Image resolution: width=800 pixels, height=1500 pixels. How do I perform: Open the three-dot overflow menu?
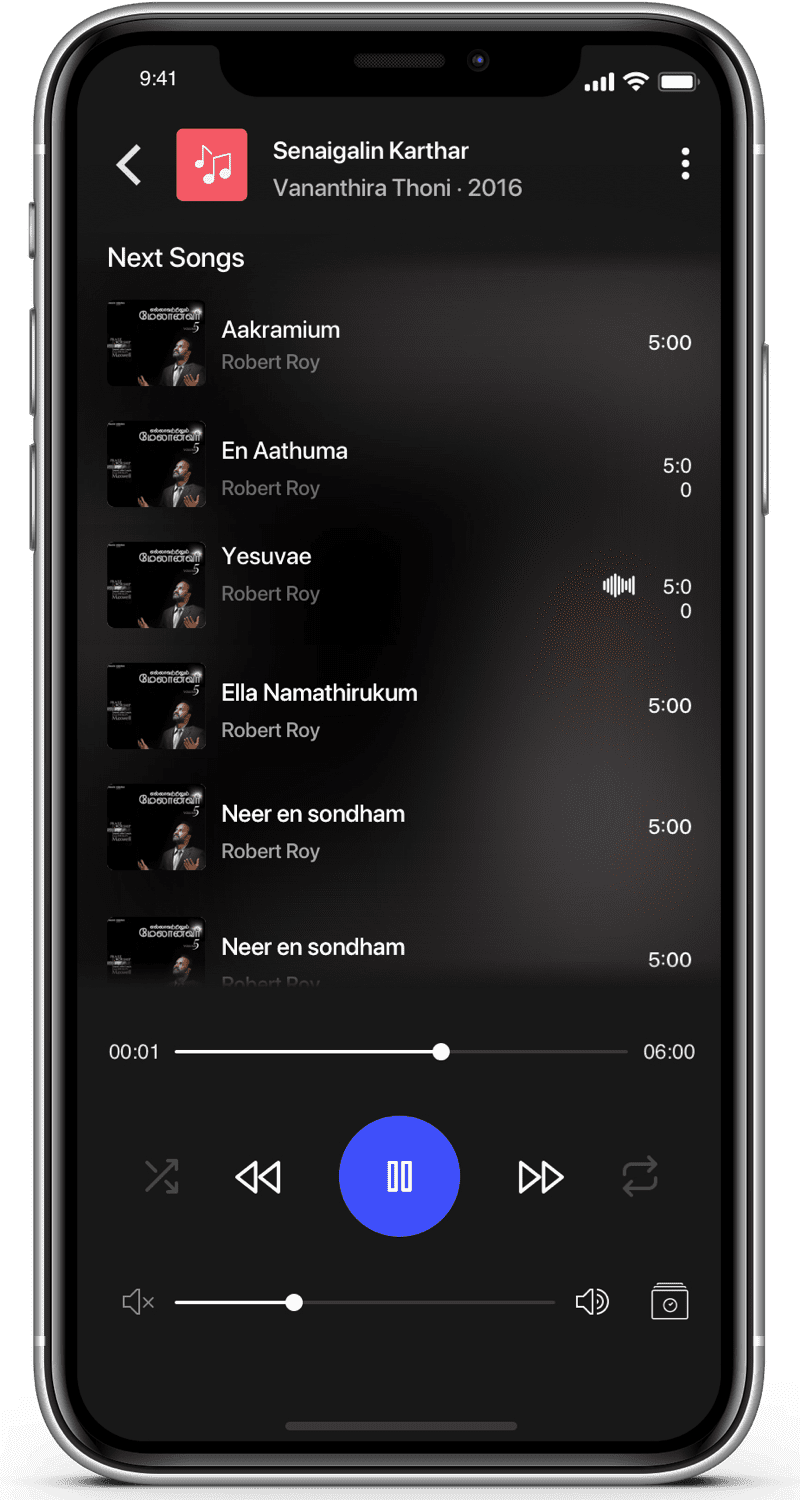685,164
